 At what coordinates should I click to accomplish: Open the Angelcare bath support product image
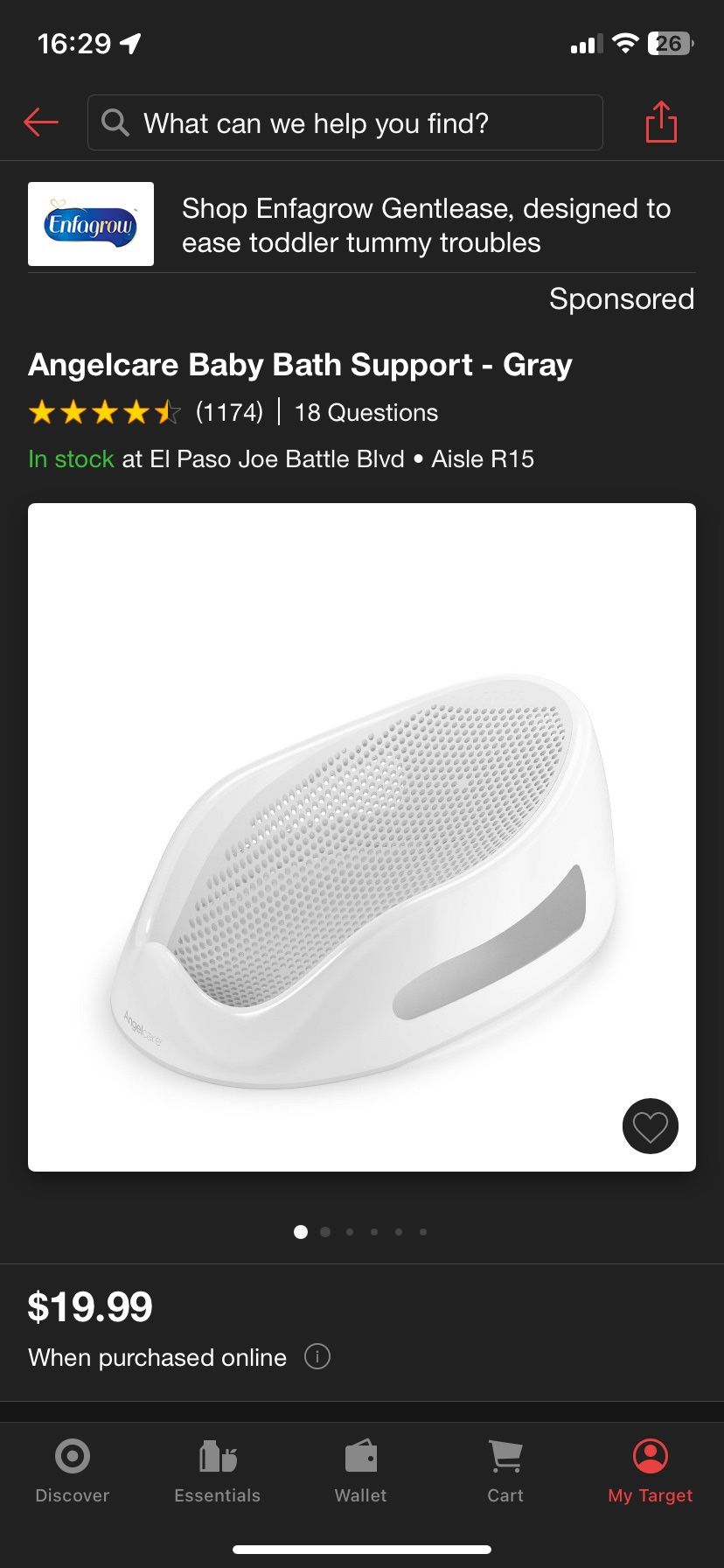361,836
